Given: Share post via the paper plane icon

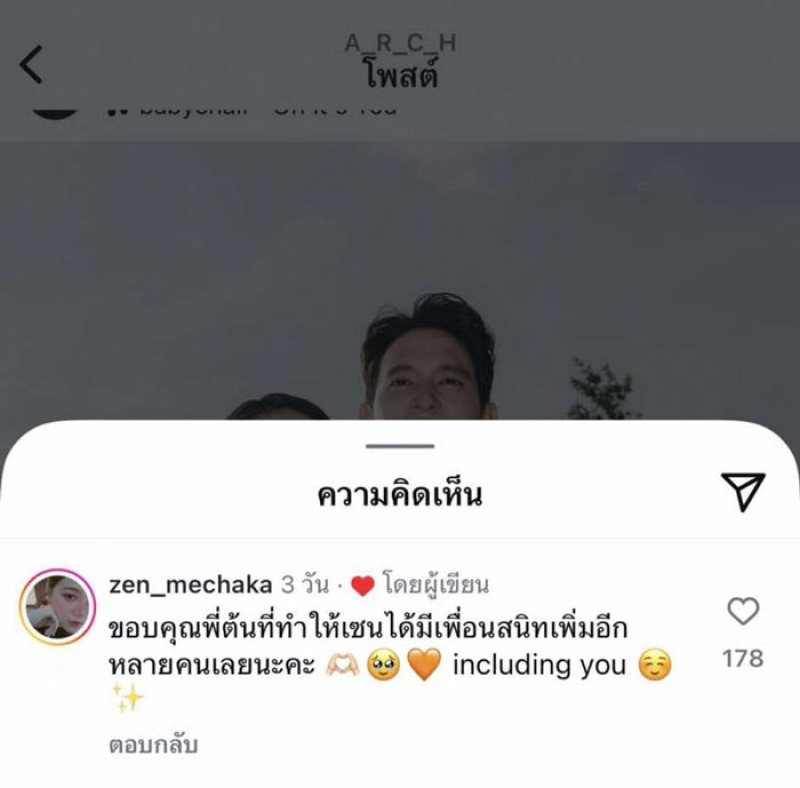Looking at the screenshot, I should (742, 492).
